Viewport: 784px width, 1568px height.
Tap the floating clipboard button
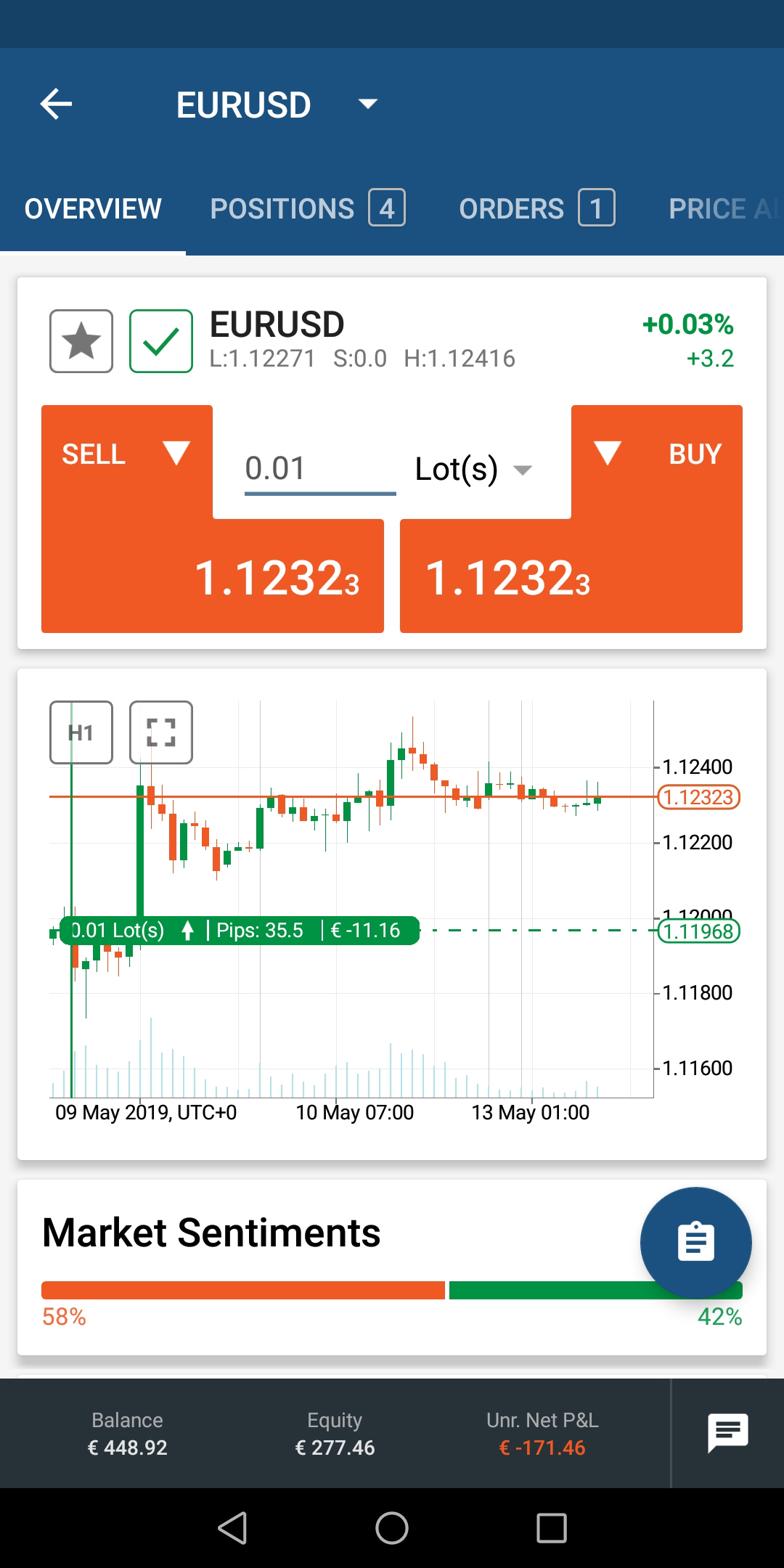click(x=695, y=1242)
